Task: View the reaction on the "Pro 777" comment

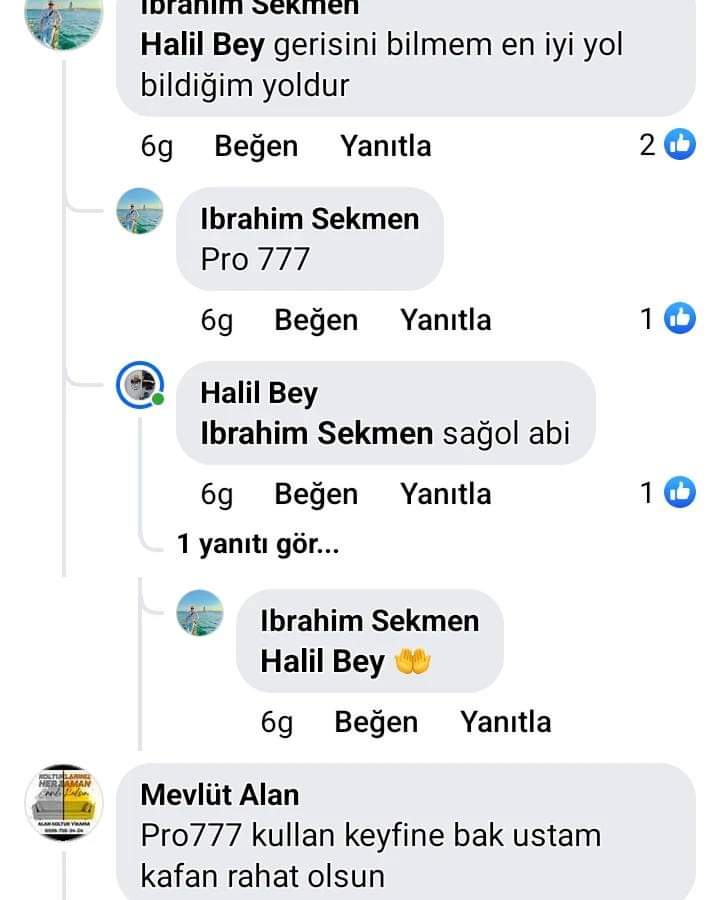Action: [667, 318]
